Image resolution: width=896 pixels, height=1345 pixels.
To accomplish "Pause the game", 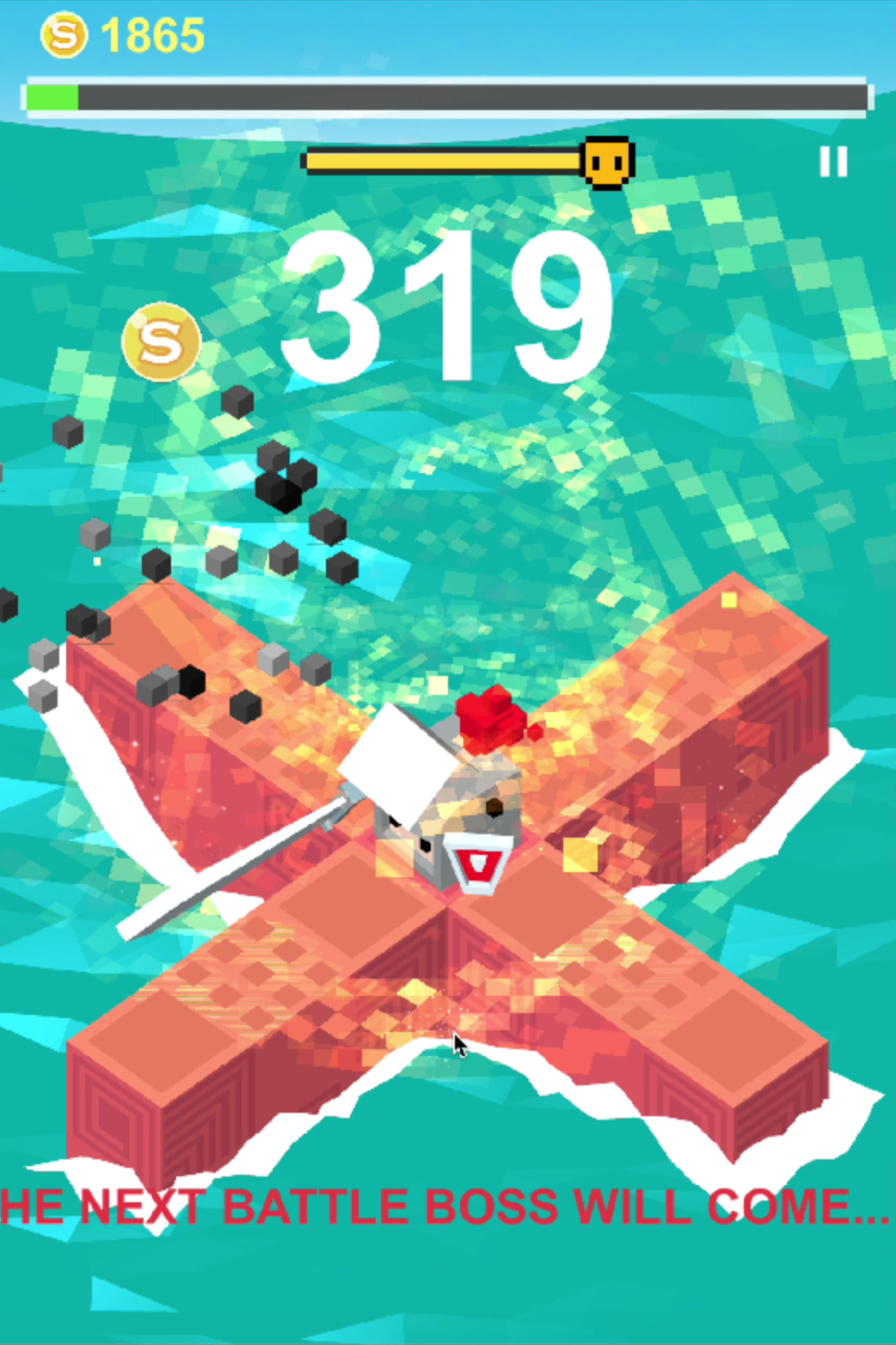I will pyautogui.click(x=832, y=162).
